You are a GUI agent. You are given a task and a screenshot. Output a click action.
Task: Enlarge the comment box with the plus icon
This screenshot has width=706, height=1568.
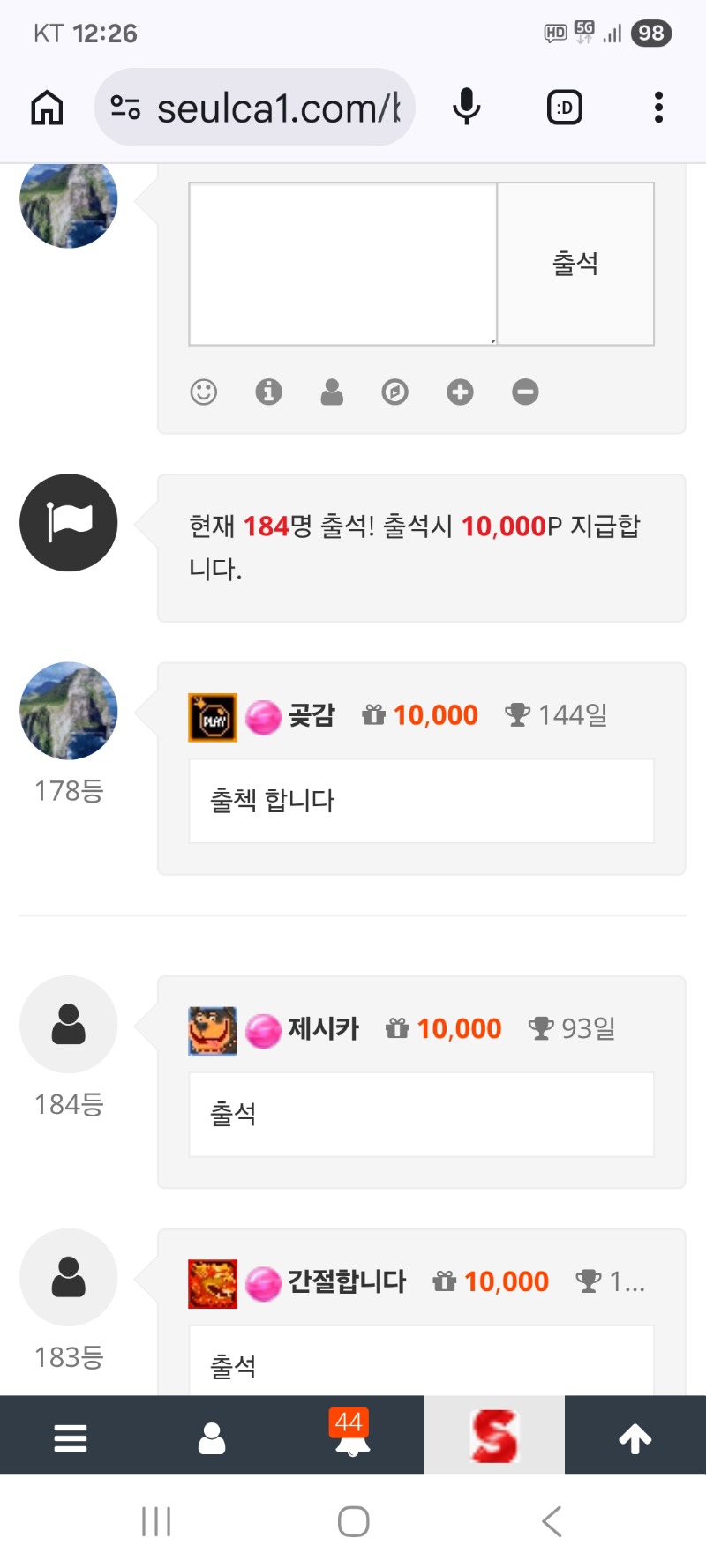pos(460,392)
